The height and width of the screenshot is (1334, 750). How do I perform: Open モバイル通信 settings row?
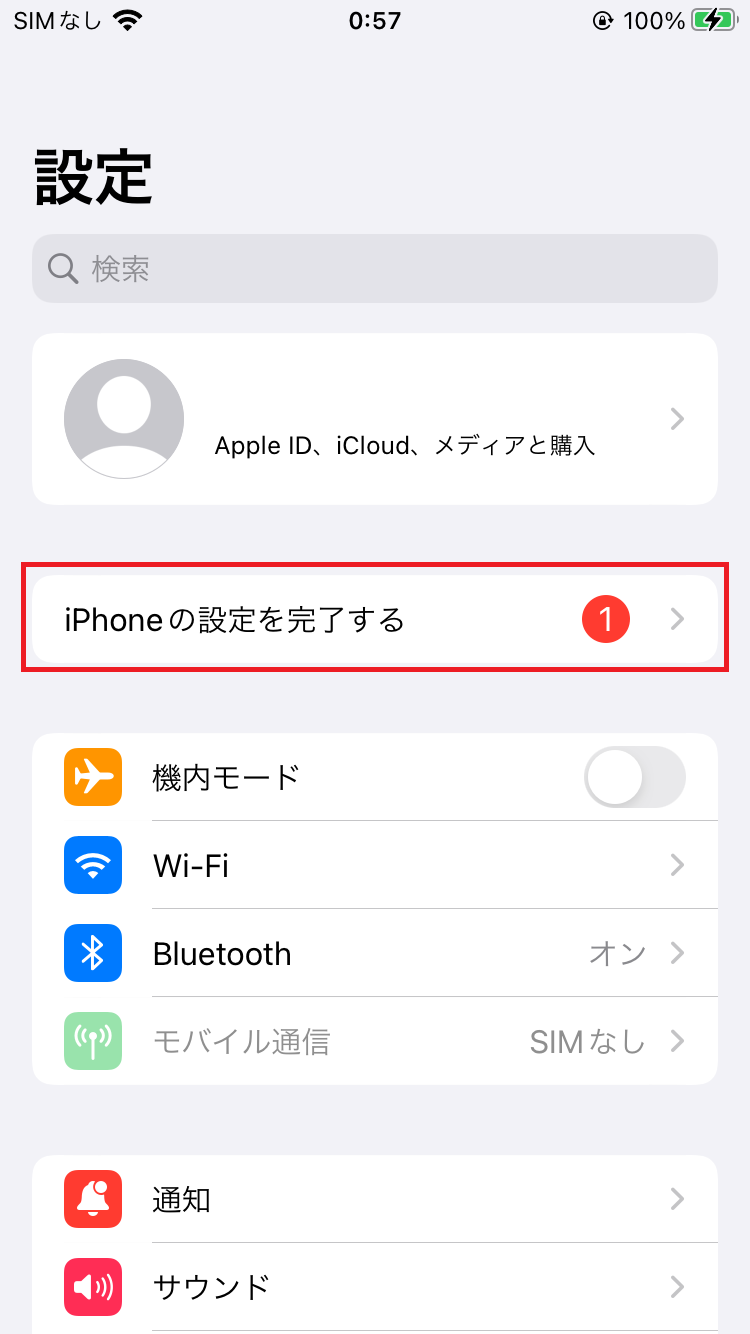(375, 1041)
